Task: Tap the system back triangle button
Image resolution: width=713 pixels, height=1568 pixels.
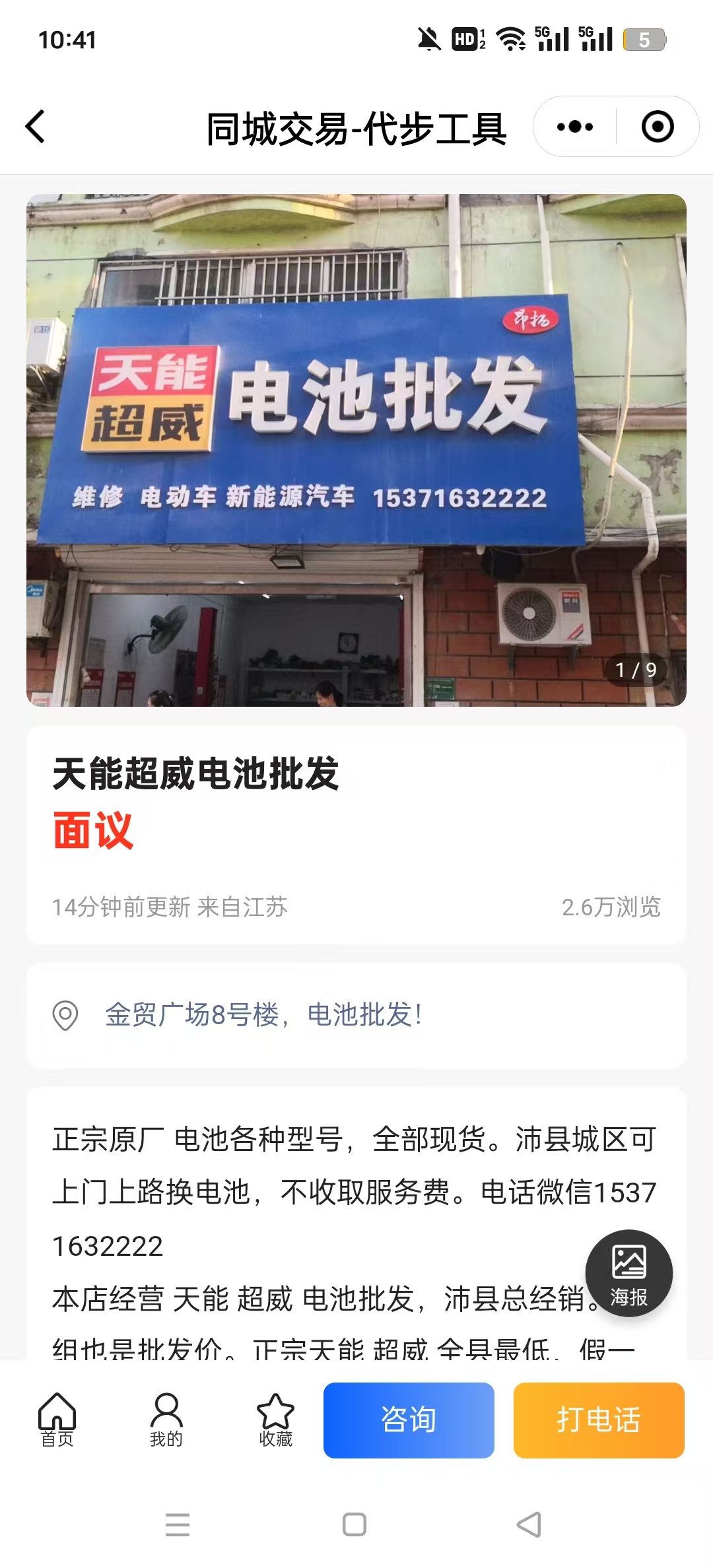Action: tap(529, 1524)
